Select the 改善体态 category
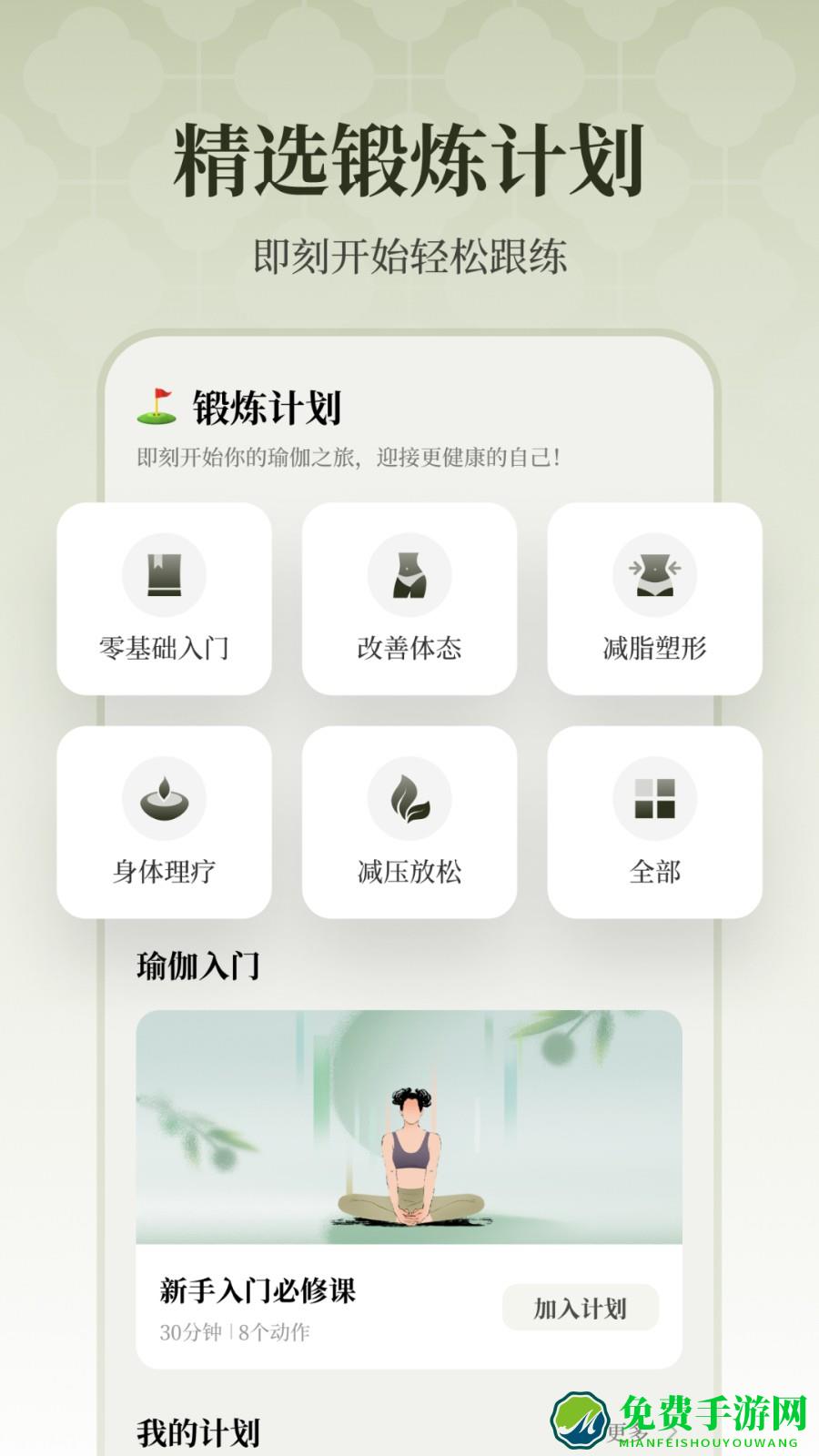This screenshot has height=1456, width=819. tap(409, 598)
